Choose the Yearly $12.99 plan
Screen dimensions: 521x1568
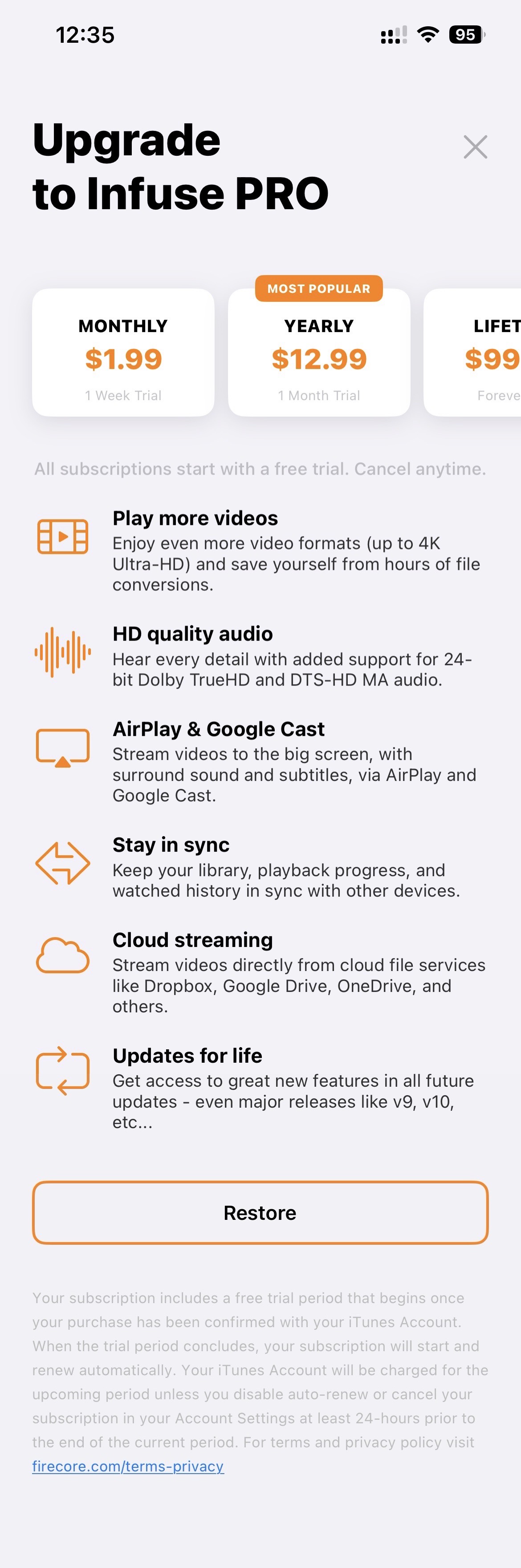click(319, 353)
